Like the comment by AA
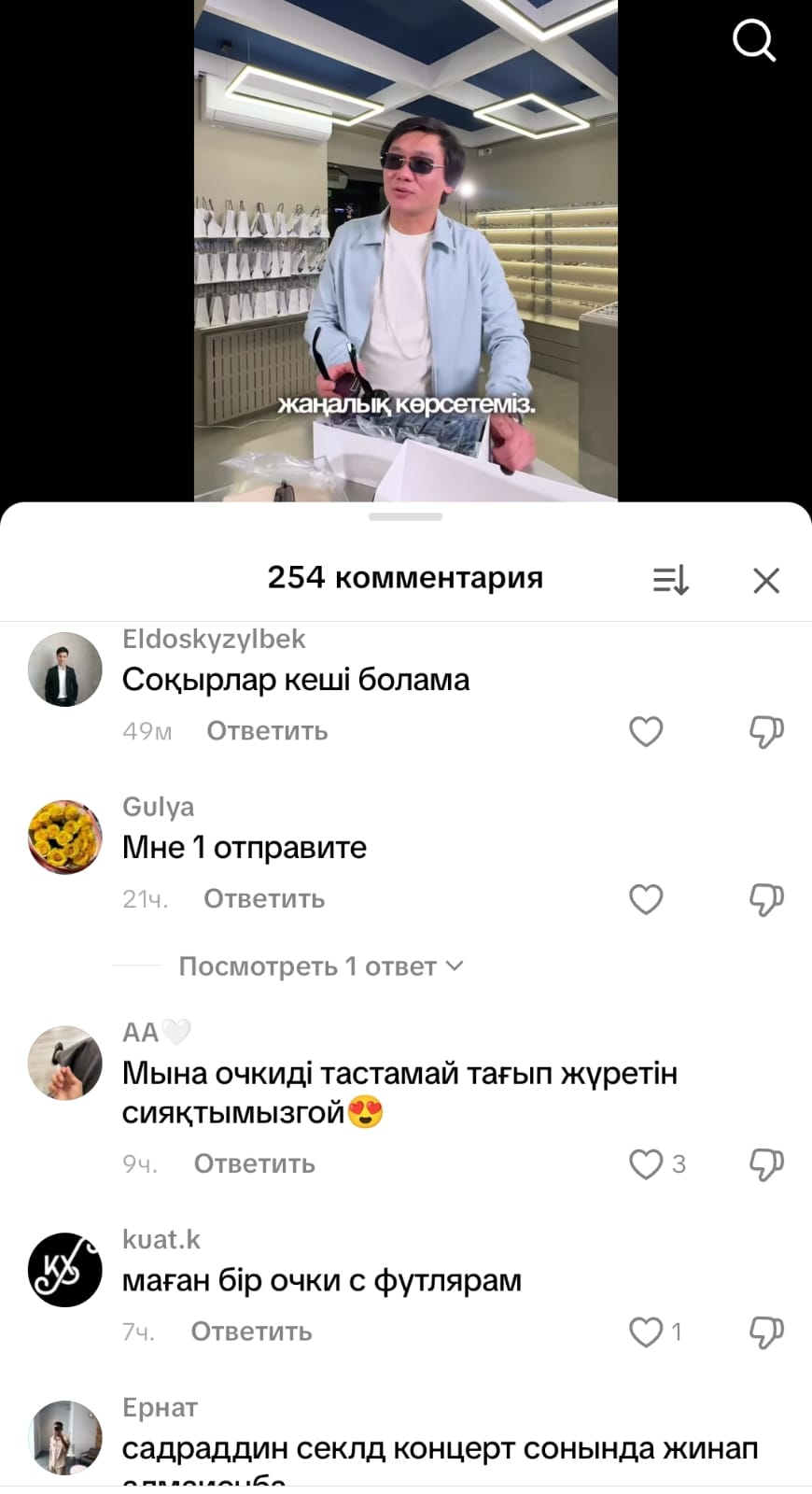Viewport: 812px width, 1494px height. pyautogui.click(x=646, y=1163)
